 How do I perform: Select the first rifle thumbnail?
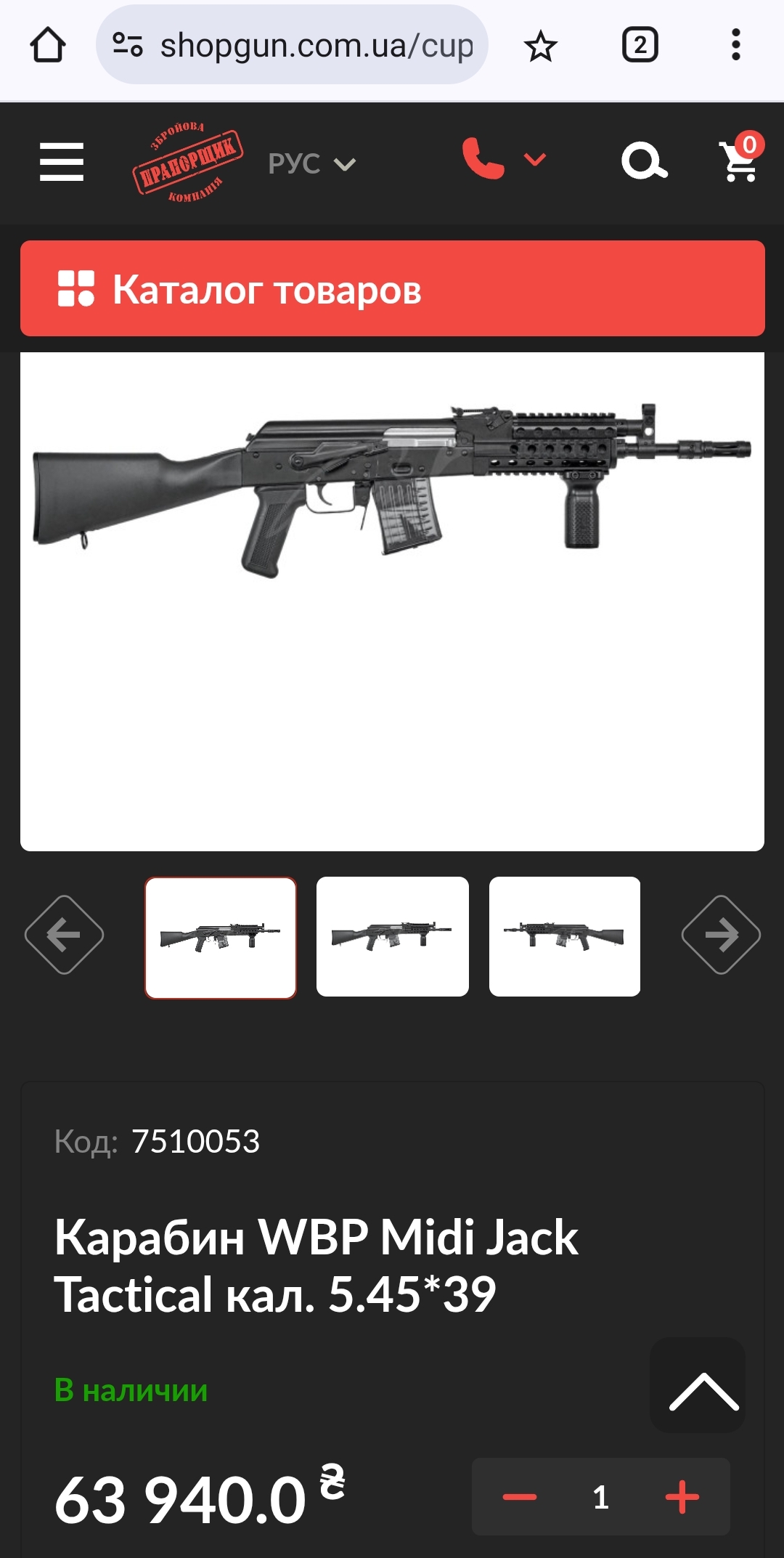click(x=221, y=938)
